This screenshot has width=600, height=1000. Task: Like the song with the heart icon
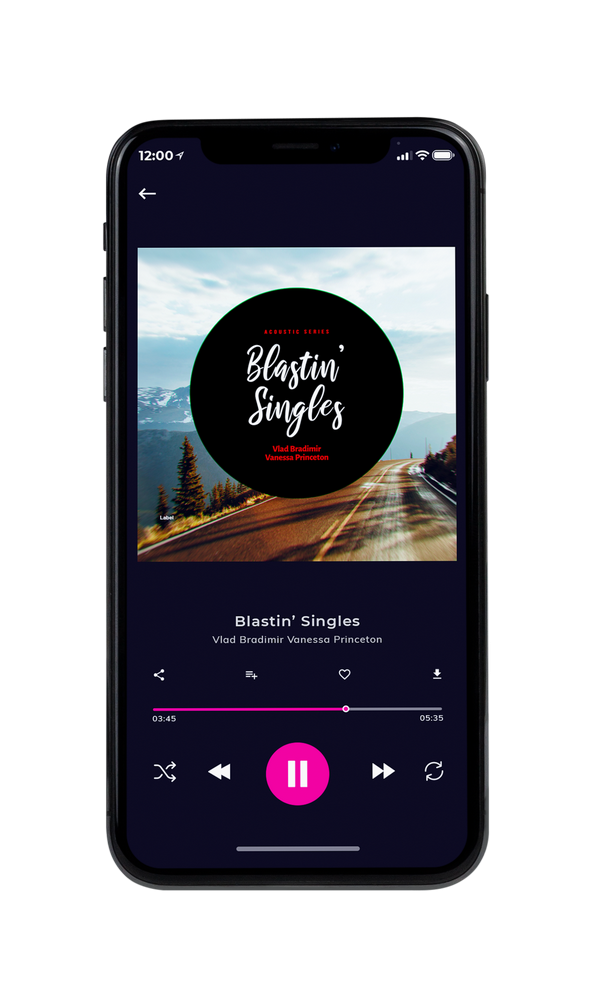click(344, 674)
